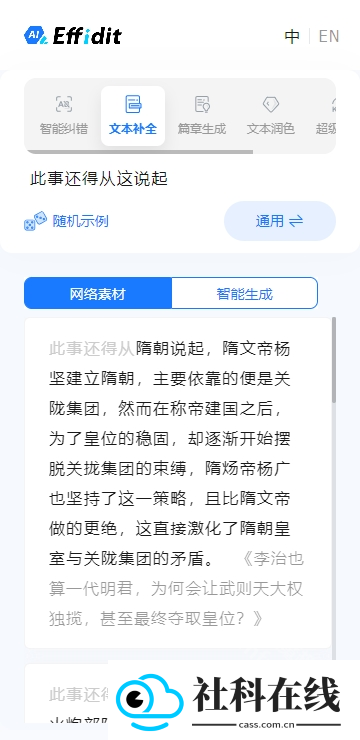Switch to 智能生成 results tab
The width and height of the screenshot is (360, 740).
point(244,294)
